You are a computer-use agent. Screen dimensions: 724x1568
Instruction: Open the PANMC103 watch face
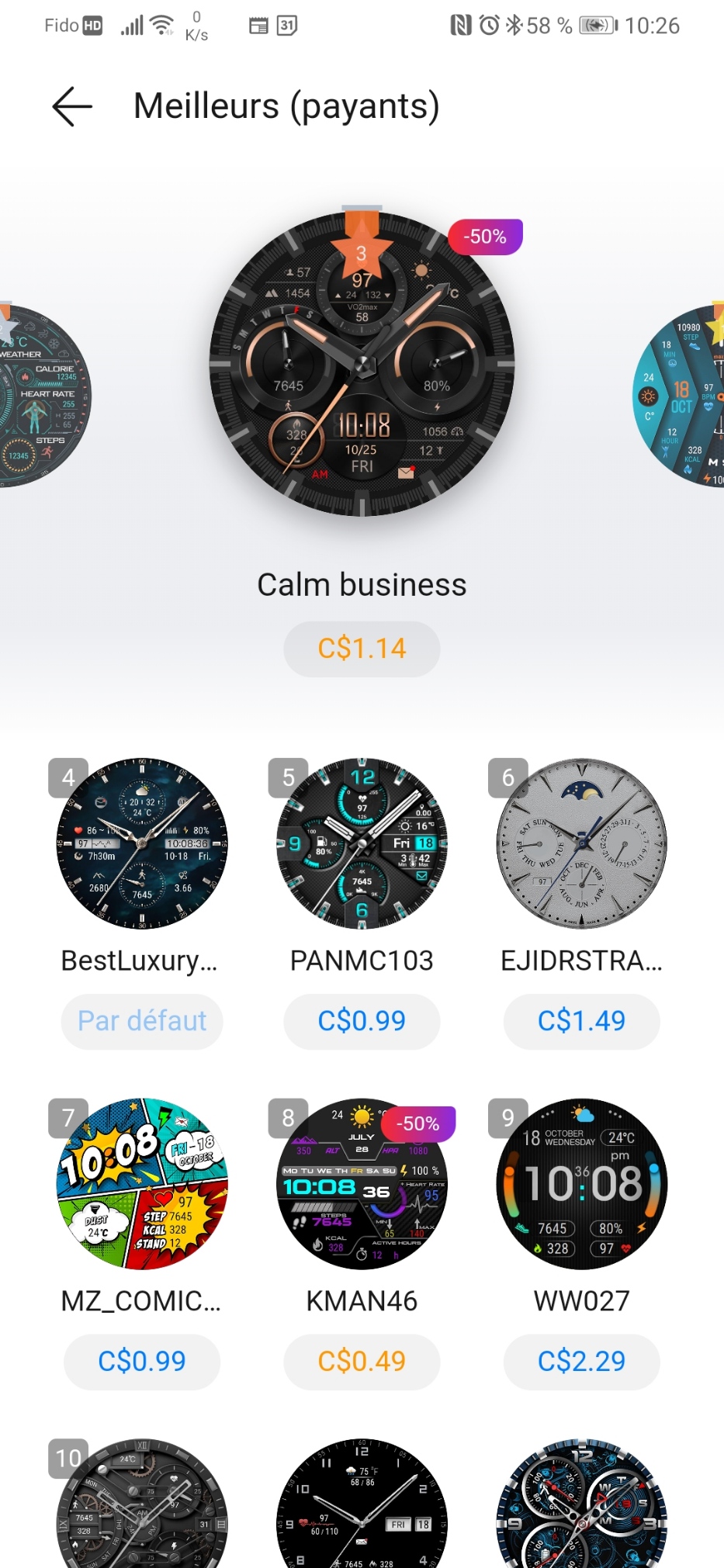(x=362, y=844)
